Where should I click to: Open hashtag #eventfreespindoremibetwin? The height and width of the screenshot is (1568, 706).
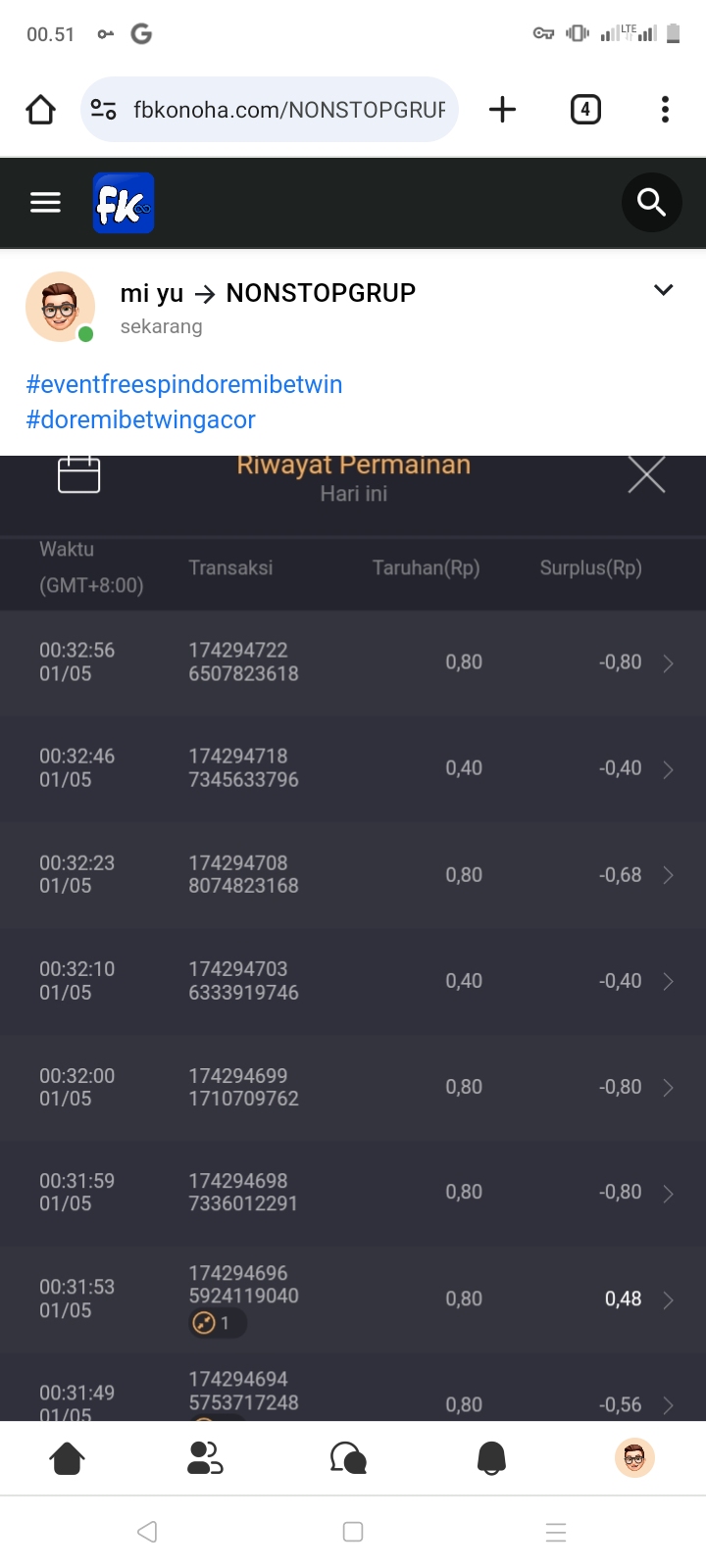pos(184,384)
